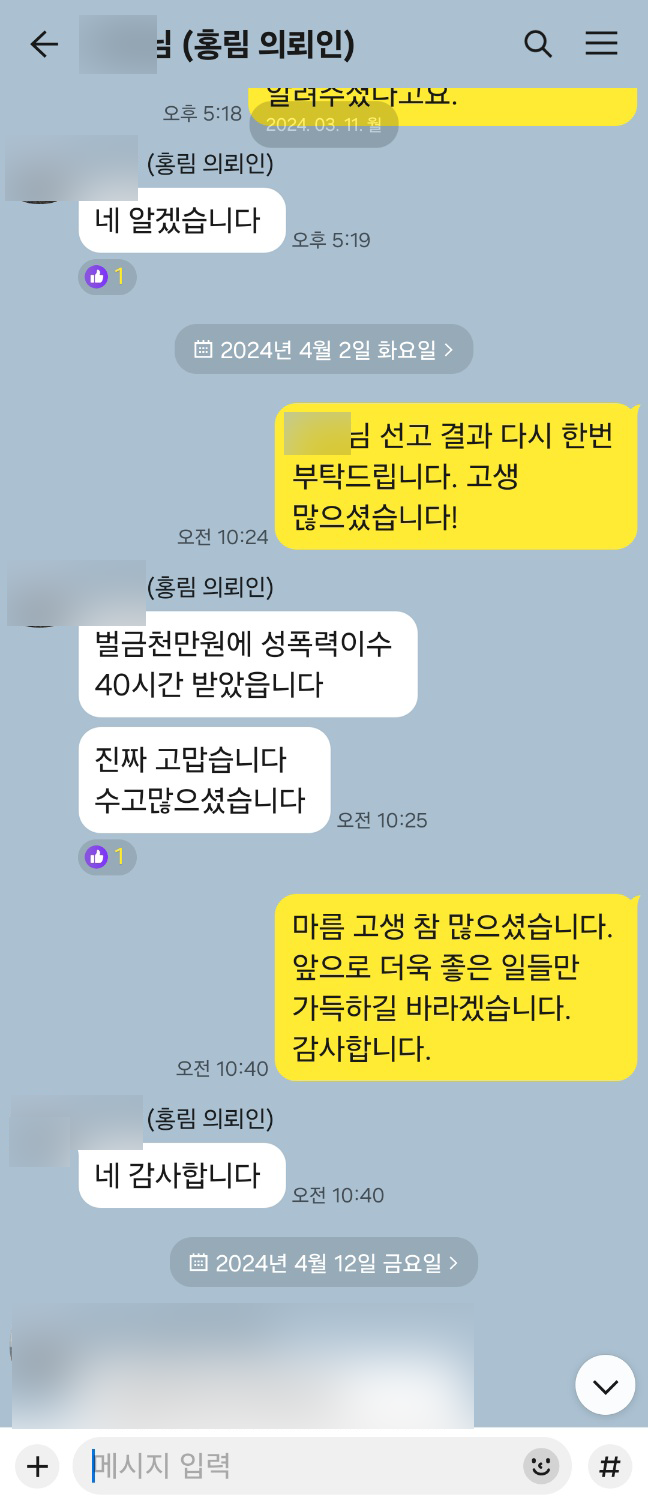Tap the thumbs-up reaction under 수고많으셨습니다

(x=107, y=856)
